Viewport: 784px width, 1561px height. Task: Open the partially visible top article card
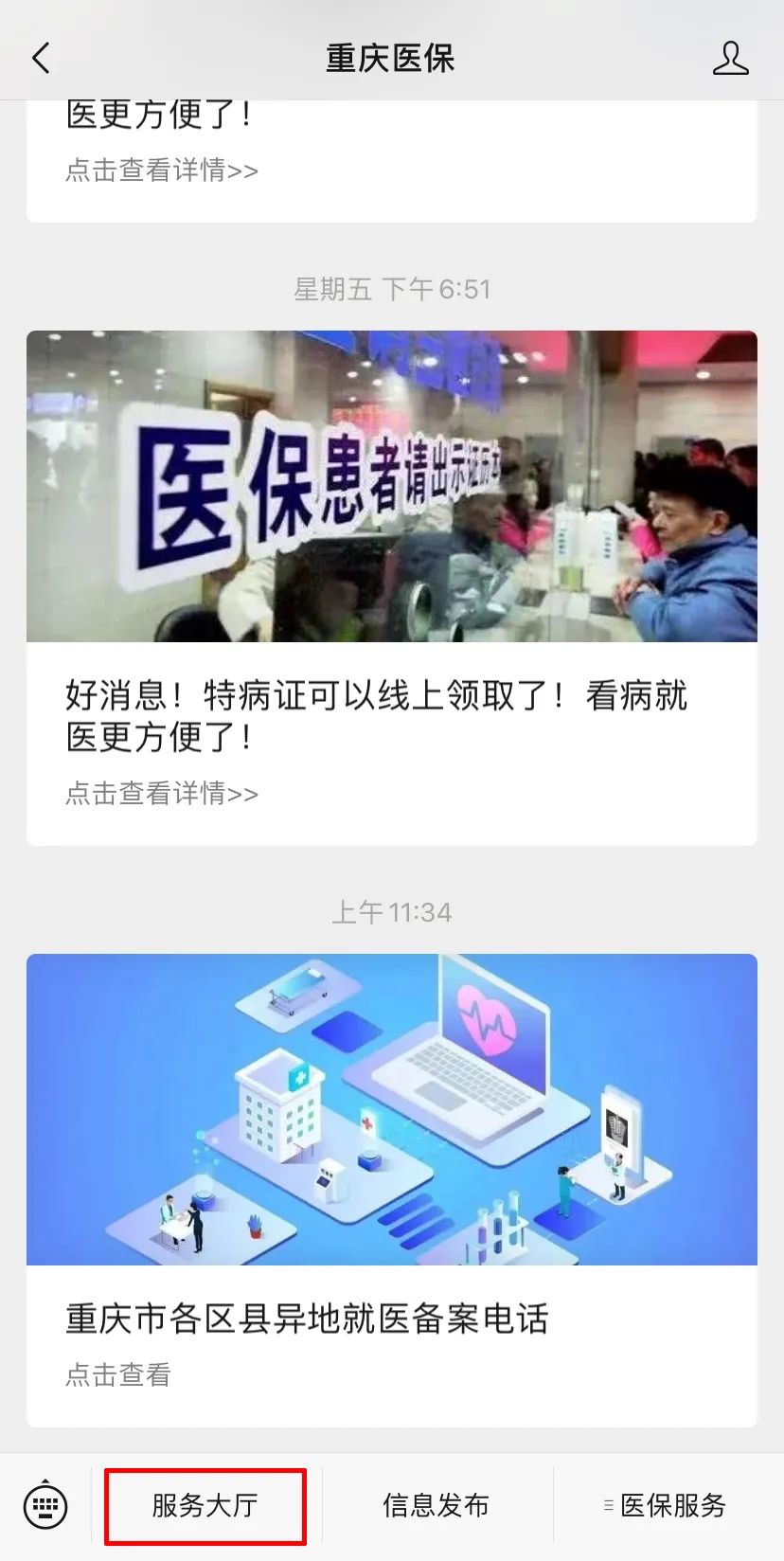click(x=392, y=161)
